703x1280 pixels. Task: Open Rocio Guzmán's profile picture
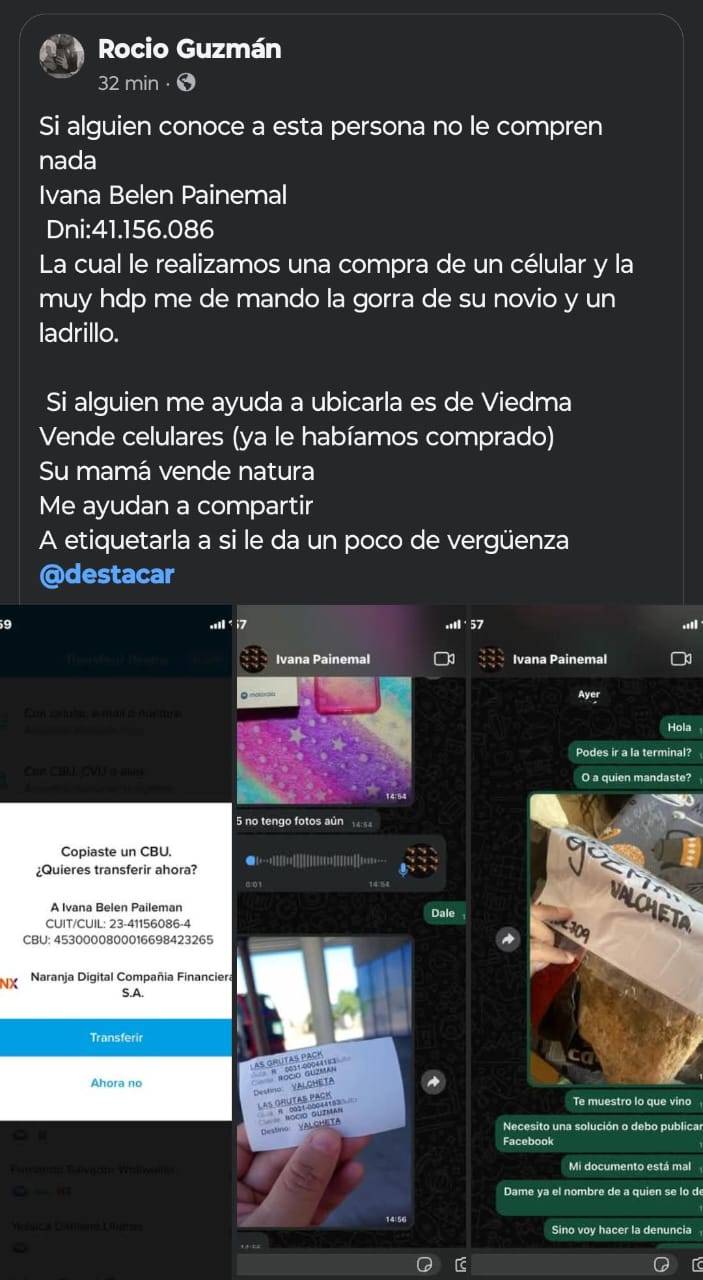tap(62, 56)
